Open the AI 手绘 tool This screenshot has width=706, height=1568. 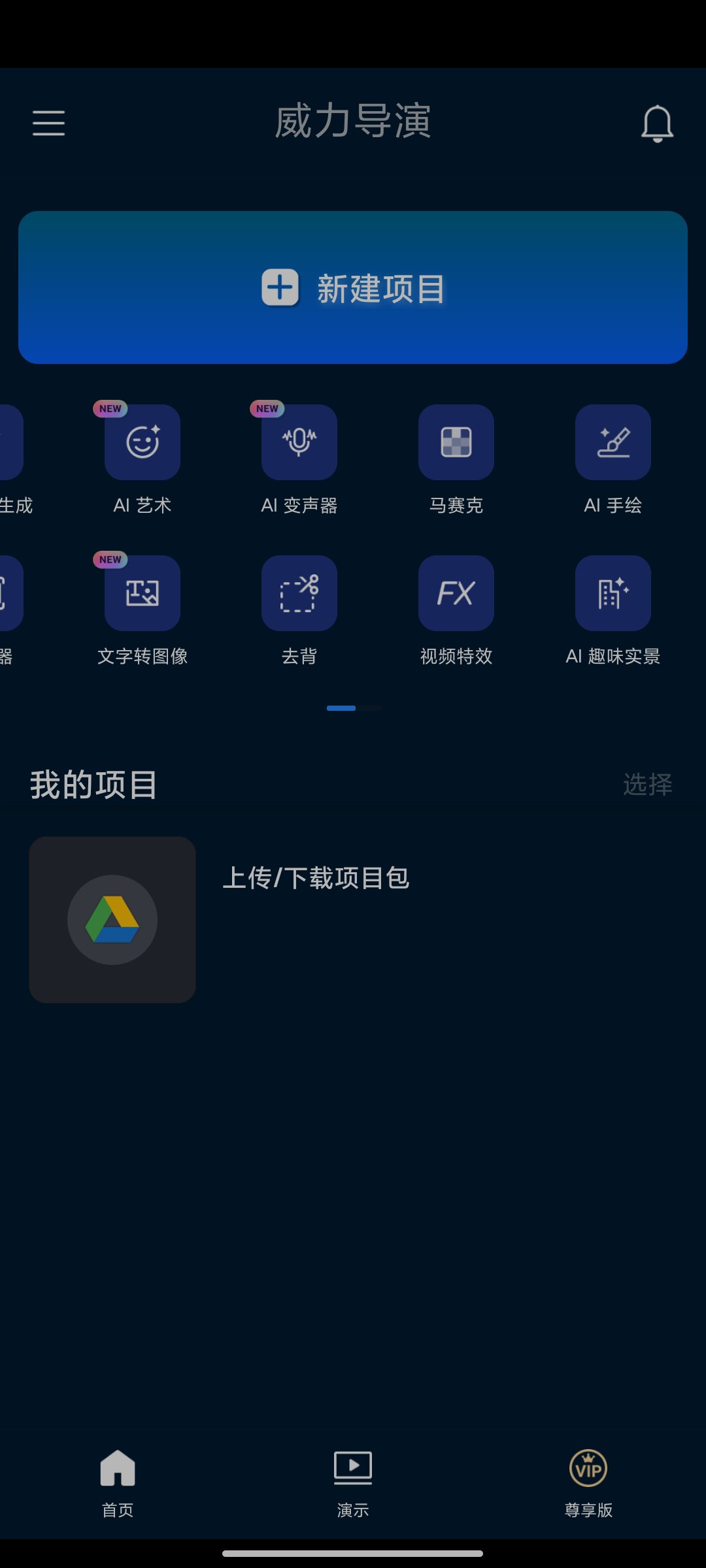click(613, 442)
